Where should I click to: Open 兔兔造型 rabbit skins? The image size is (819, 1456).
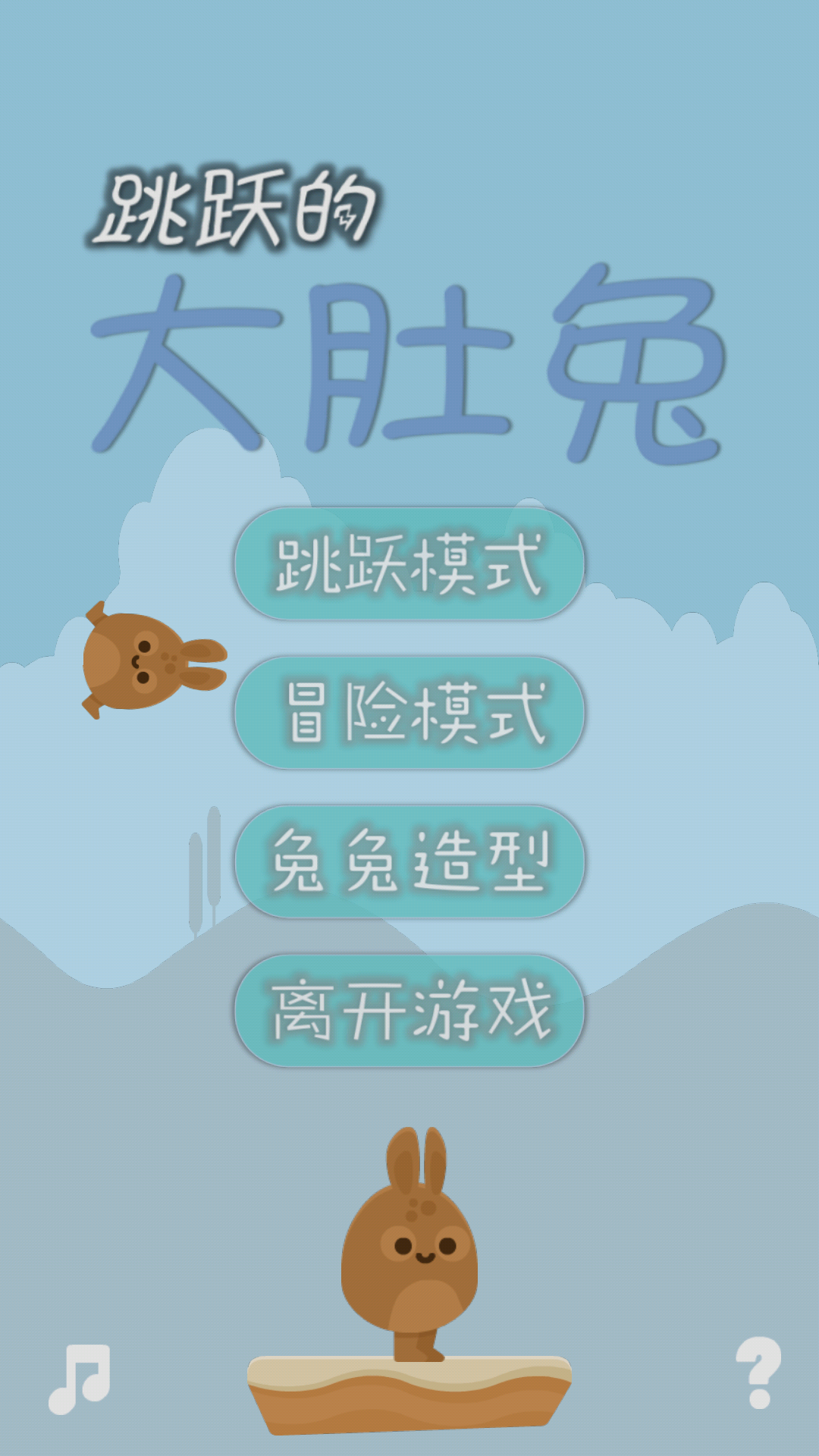coord(409,861)
